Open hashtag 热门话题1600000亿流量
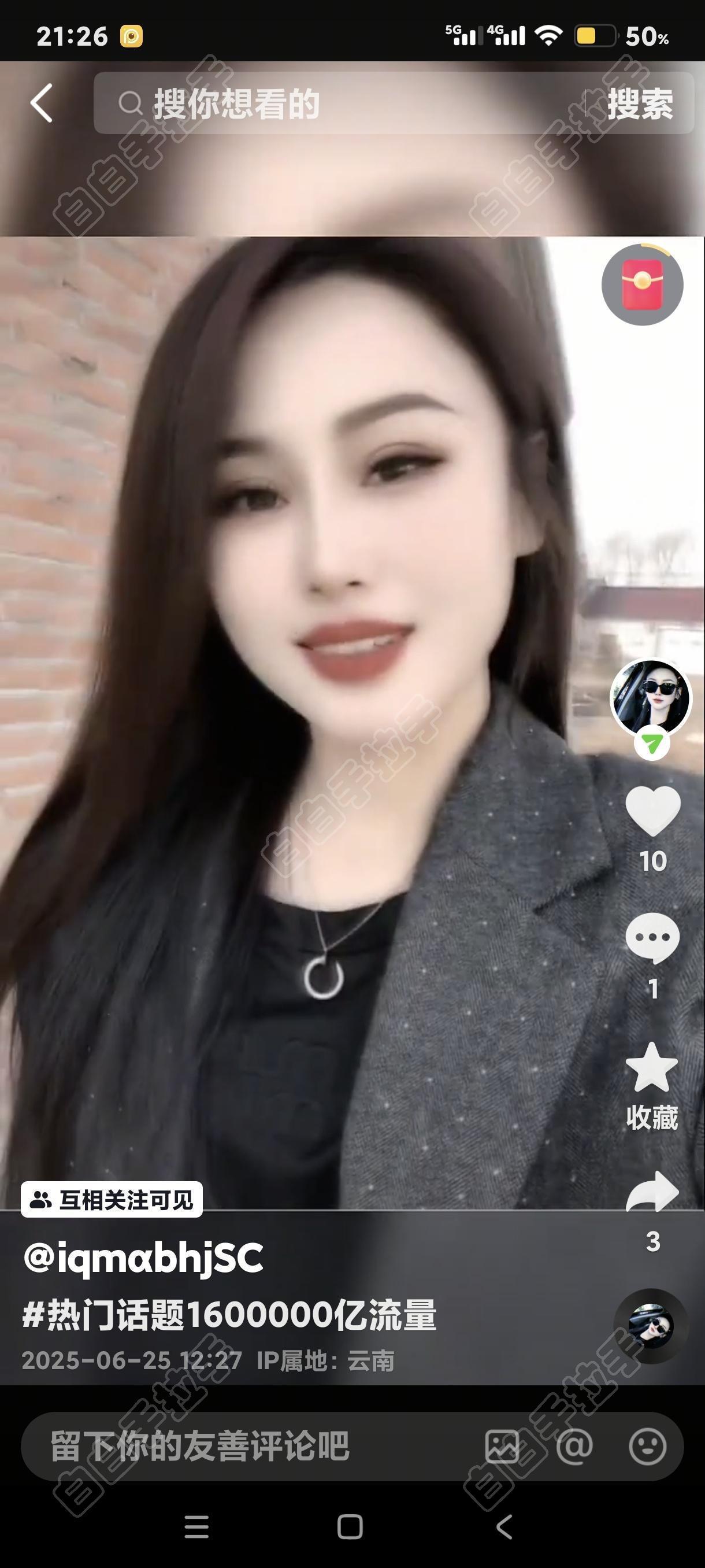Image resolution: width=705 pixels, height=1568 pixels. click(229, 1315)
